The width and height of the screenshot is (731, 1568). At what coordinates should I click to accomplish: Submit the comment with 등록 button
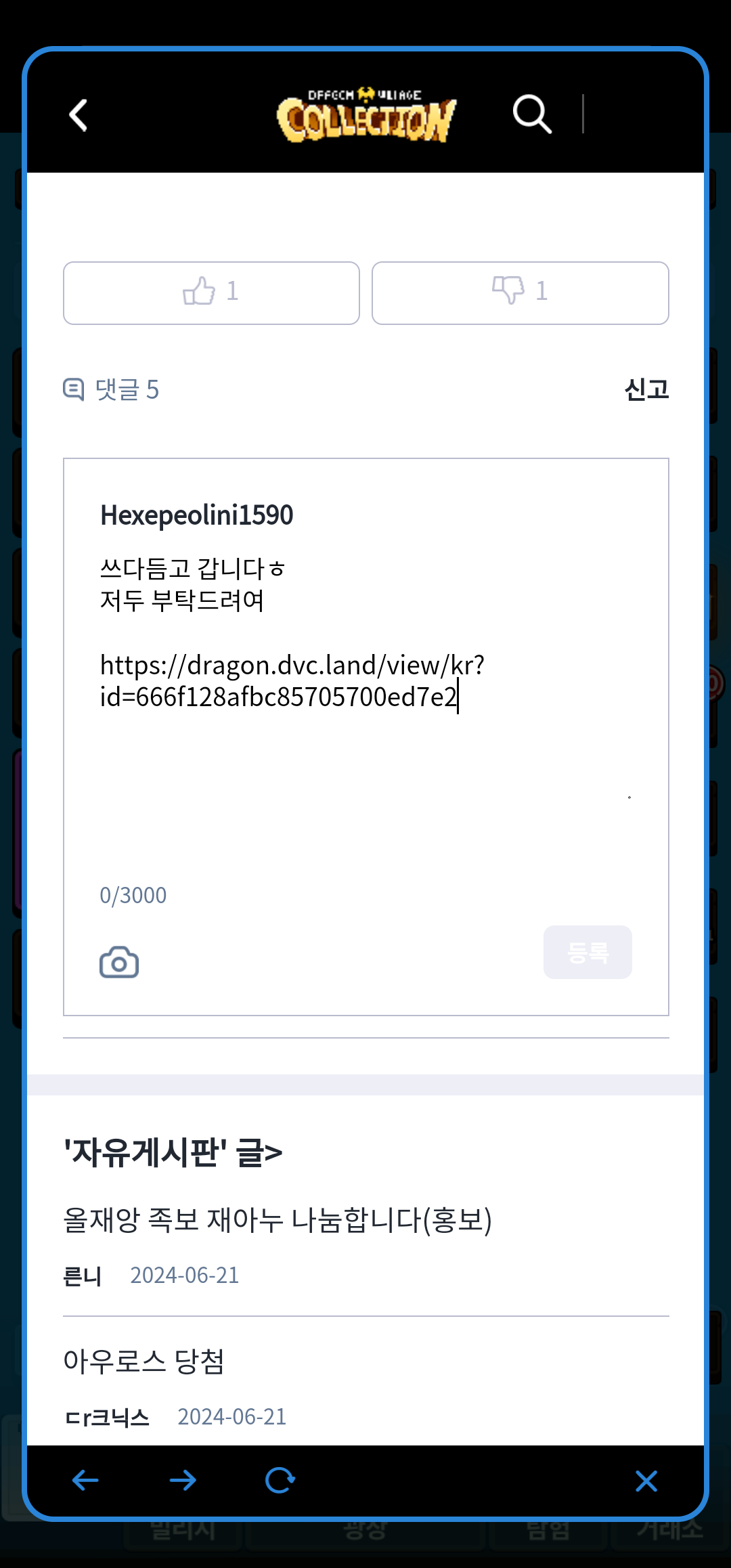click(x=588, y=952)
